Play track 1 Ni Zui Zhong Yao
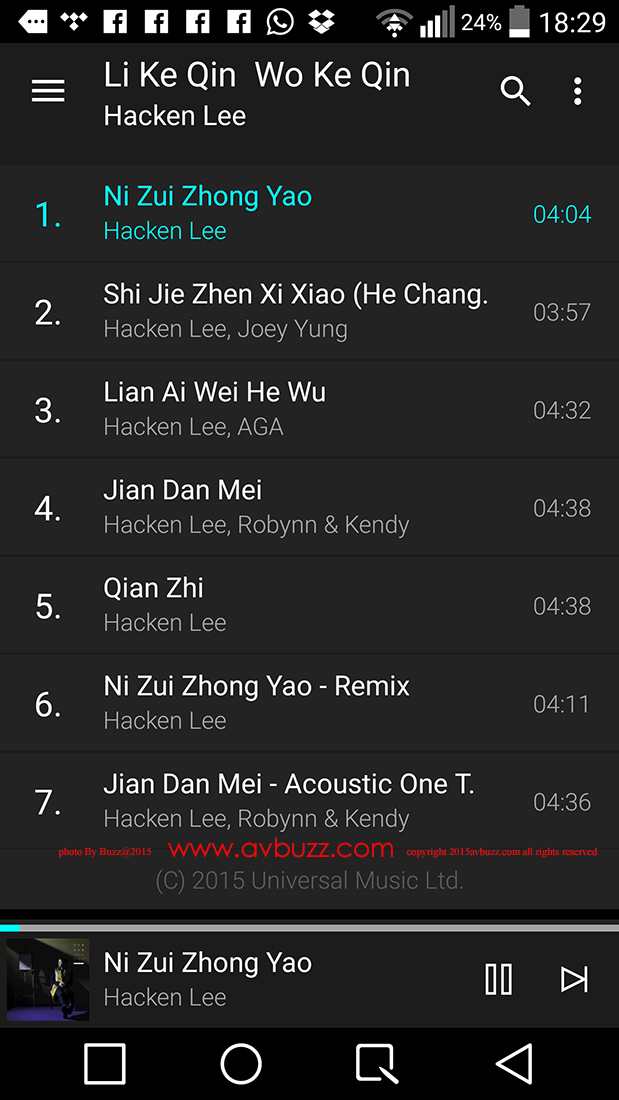Viewport: 619px width, 1100px height. pos(300,213)
